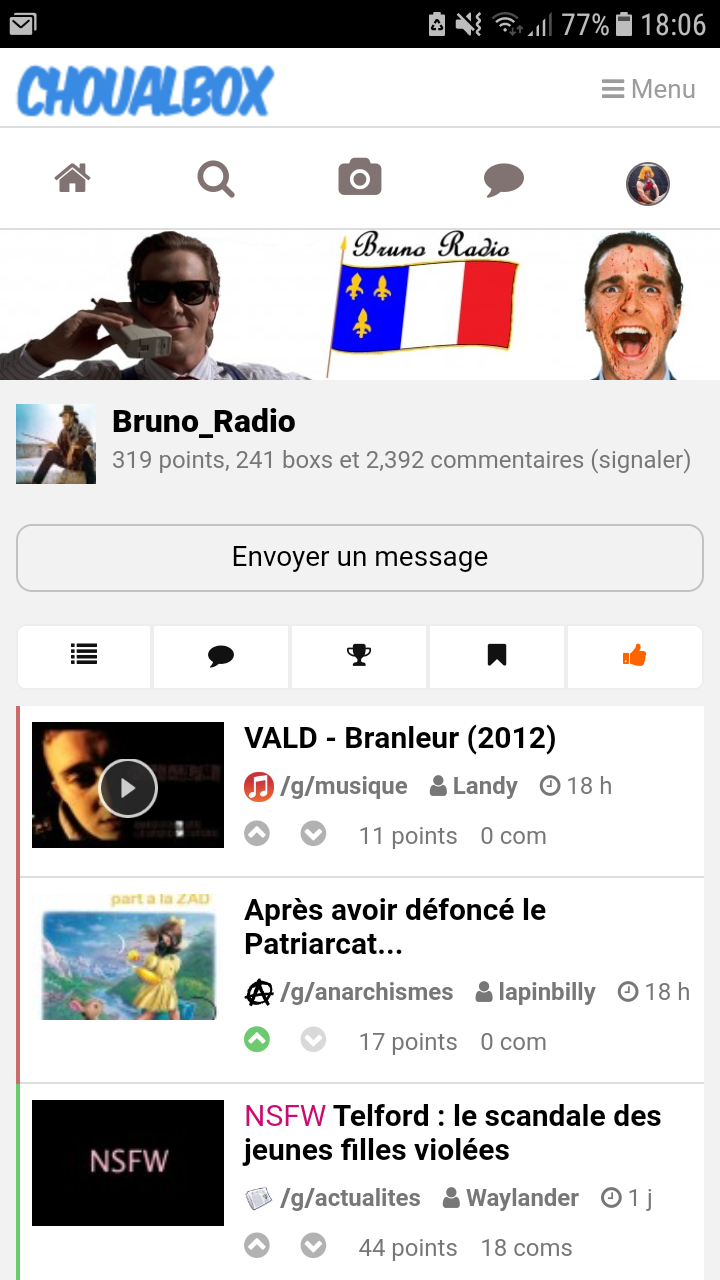Screen dimensions: 720x1280
Task: Switch to the trophy tab
Action: (x=359, y=656)
